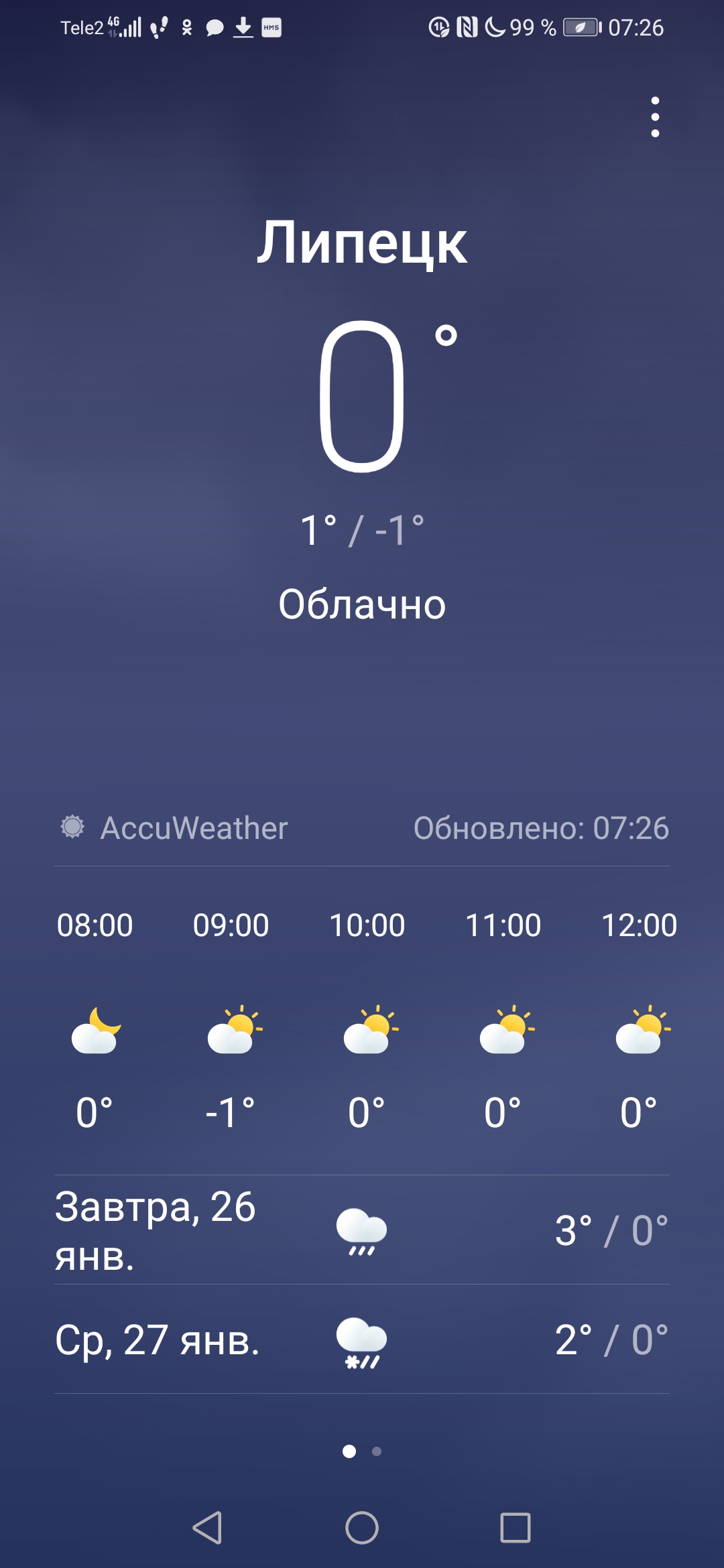Open the AccuWeather sun icon
The width and height of the screenshot is (724, 1568).
click(x=74, y=830)
